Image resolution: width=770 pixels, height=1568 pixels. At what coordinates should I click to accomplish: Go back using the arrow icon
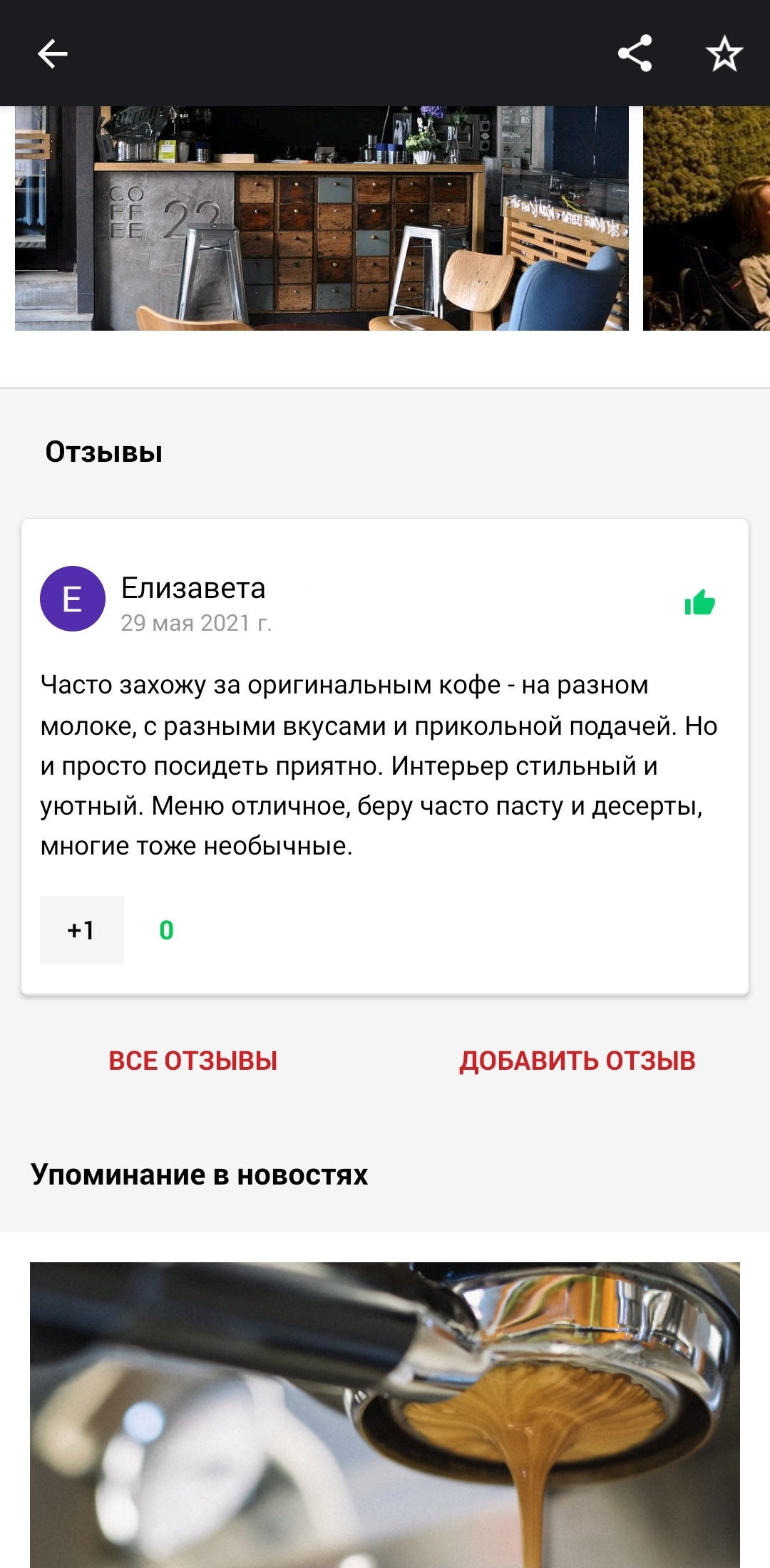pyautogui.click(x=52, y=53)
